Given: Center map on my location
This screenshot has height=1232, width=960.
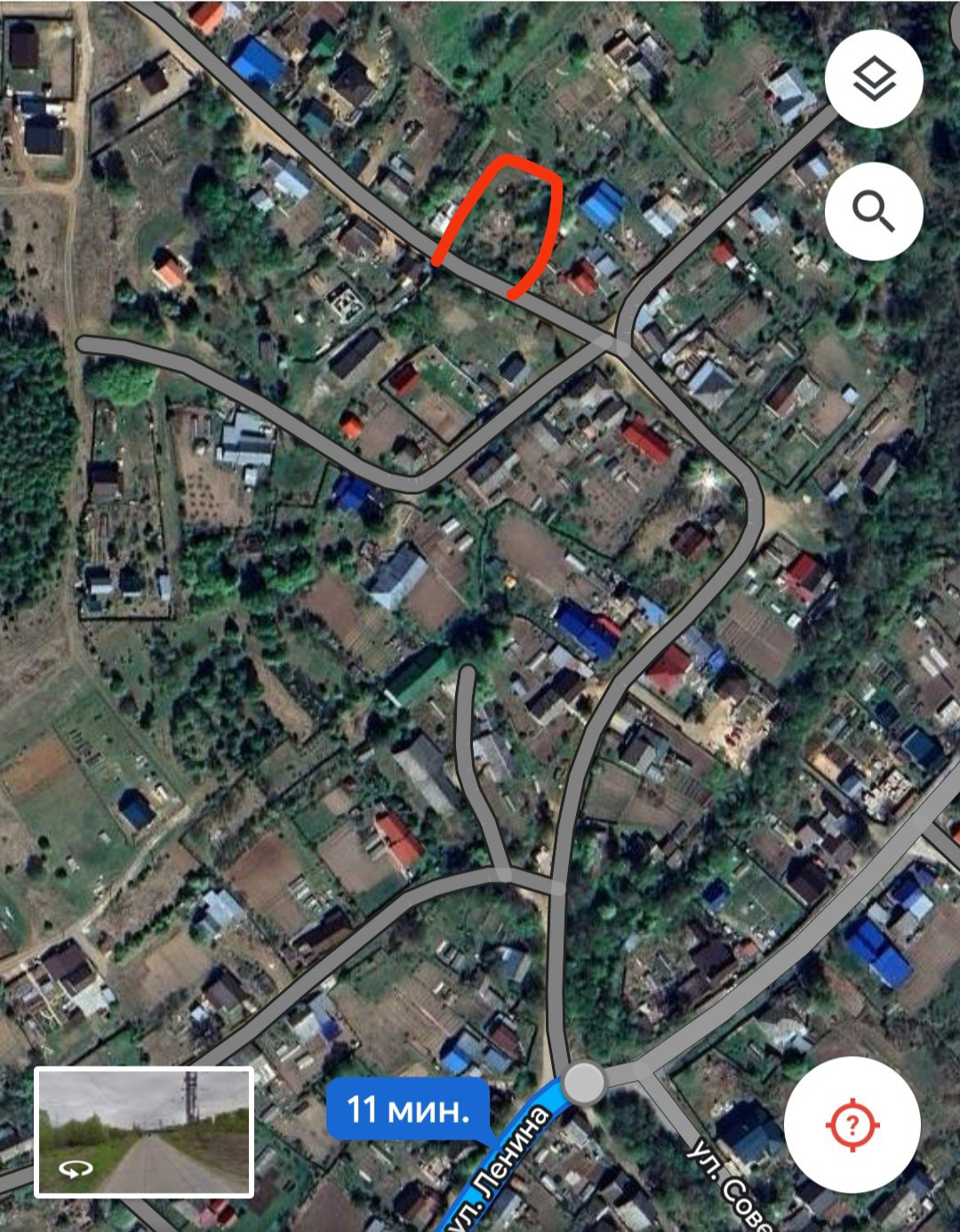Looking at the screenshot, I should click(x=851, y=1125).
